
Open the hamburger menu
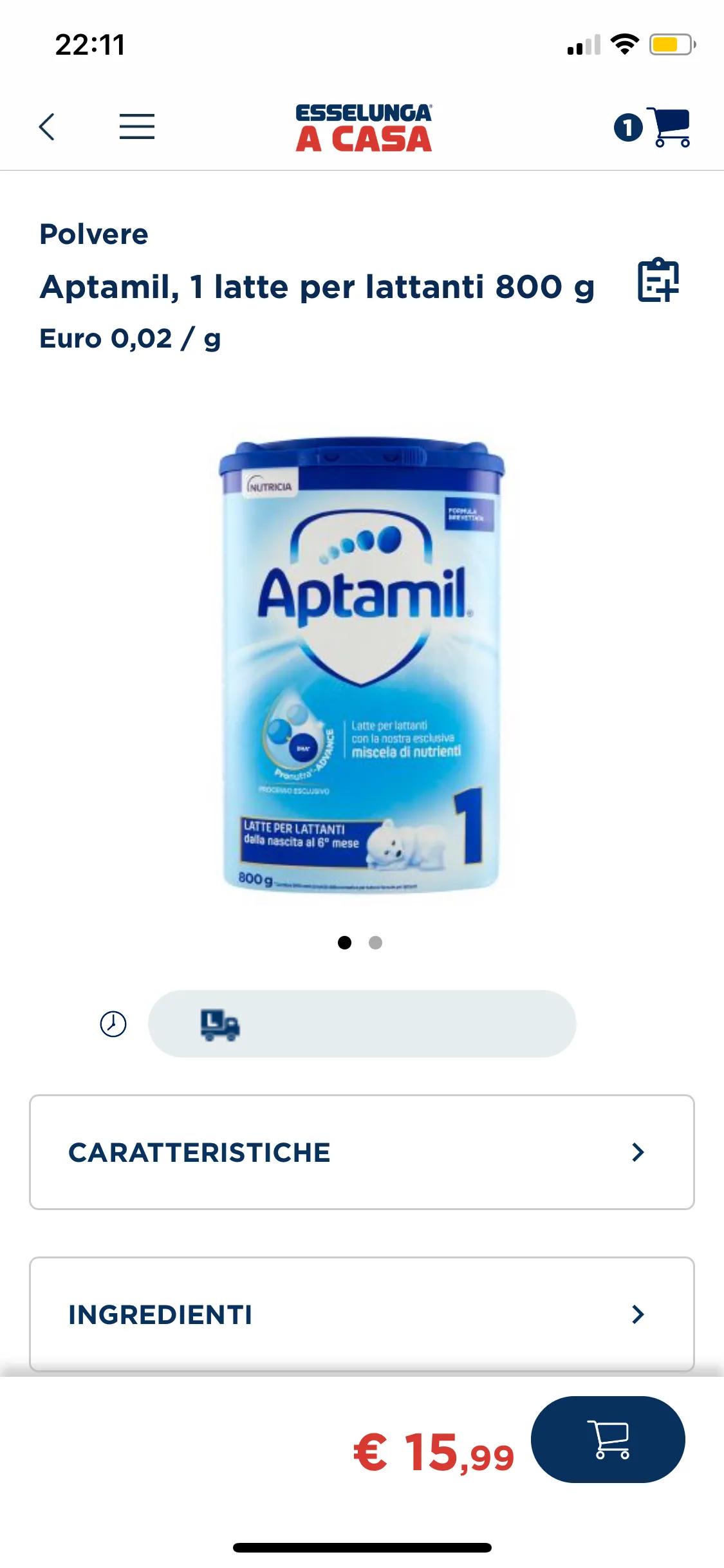click(x=137, y=127)
